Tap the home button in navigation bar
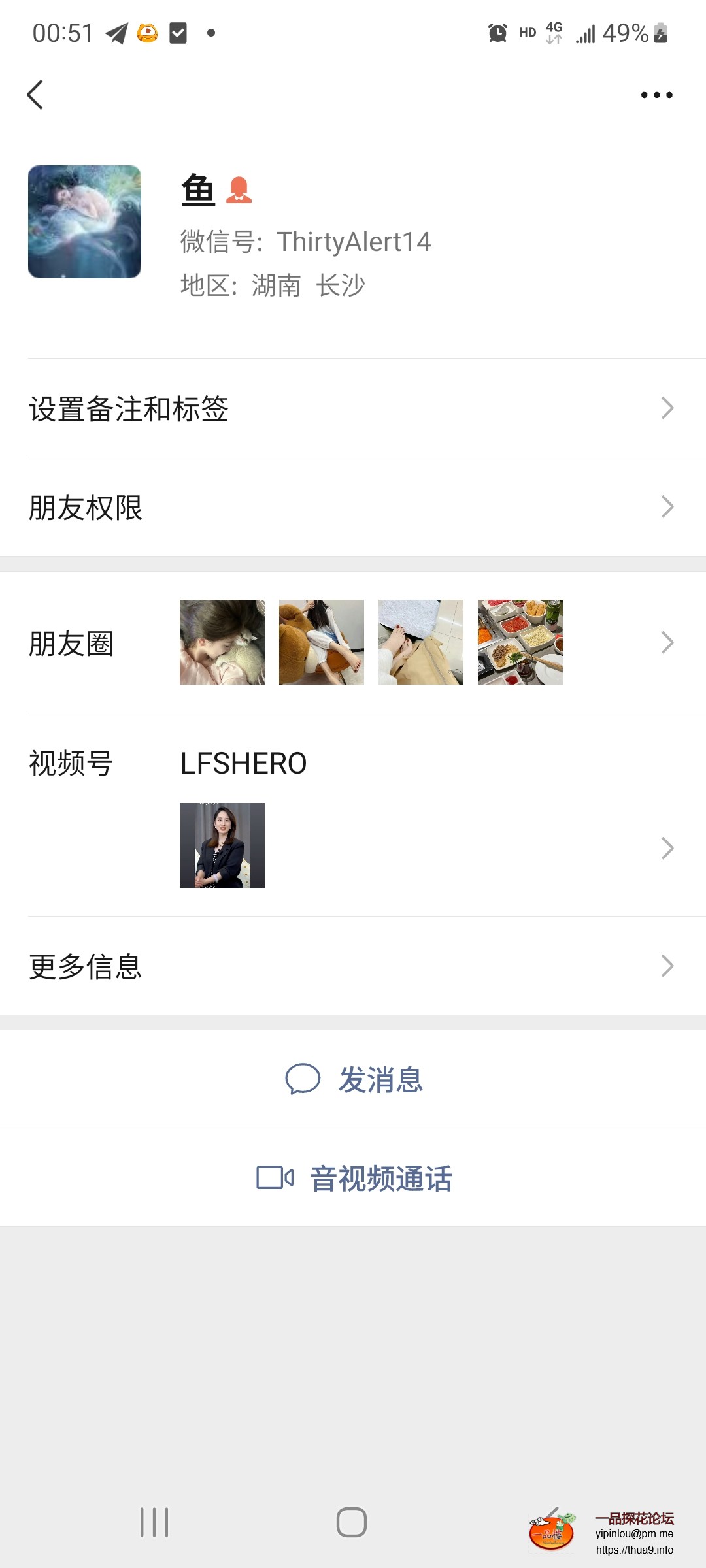The image size is (706, 1568). coord(352,1523)
